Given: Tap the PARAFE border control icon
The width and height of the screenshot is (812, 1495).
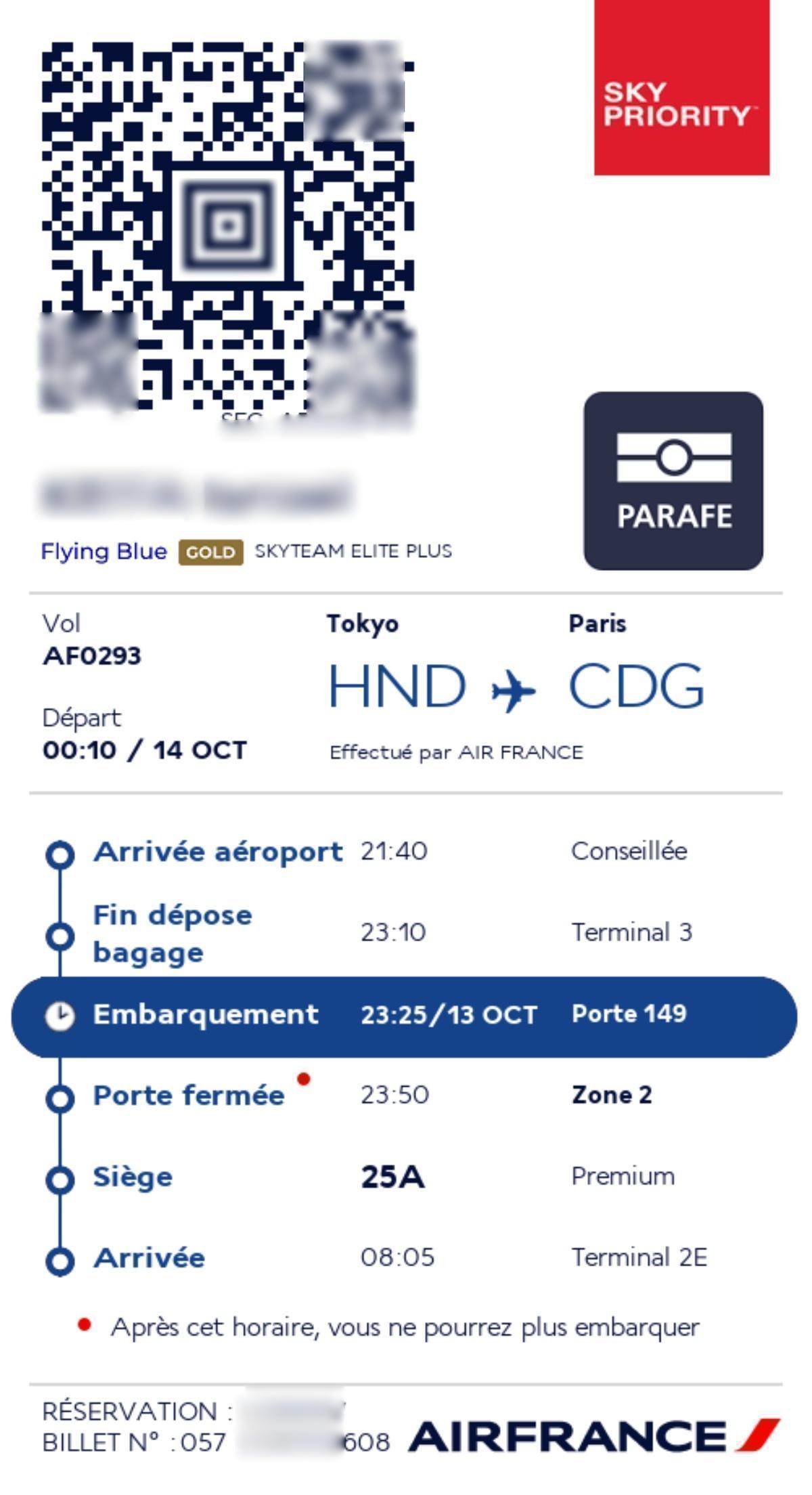Looking at the screenshot, I should (674, 481).
